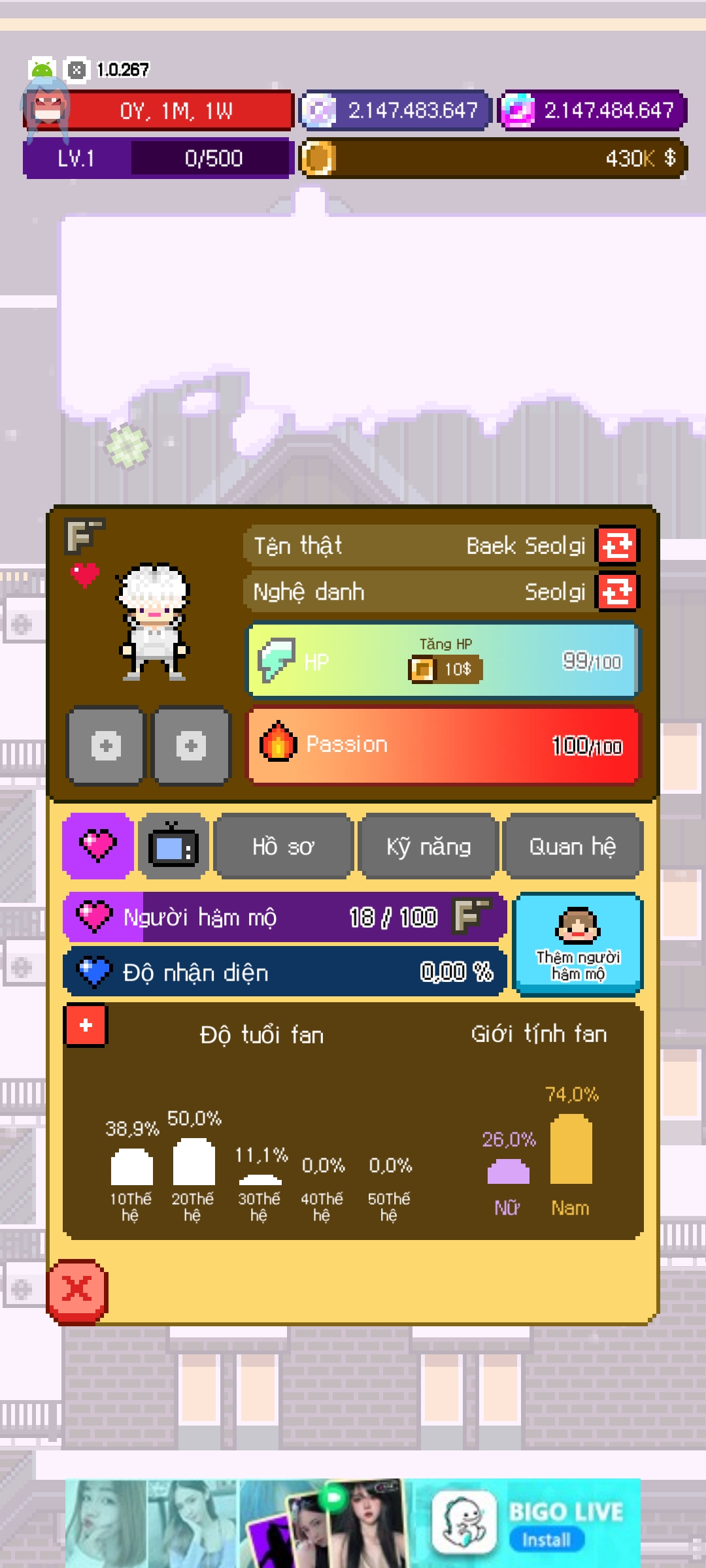Increase HP for 10$
The height and width of the screenshot is (1568, 706).
(x=446, y=668)
